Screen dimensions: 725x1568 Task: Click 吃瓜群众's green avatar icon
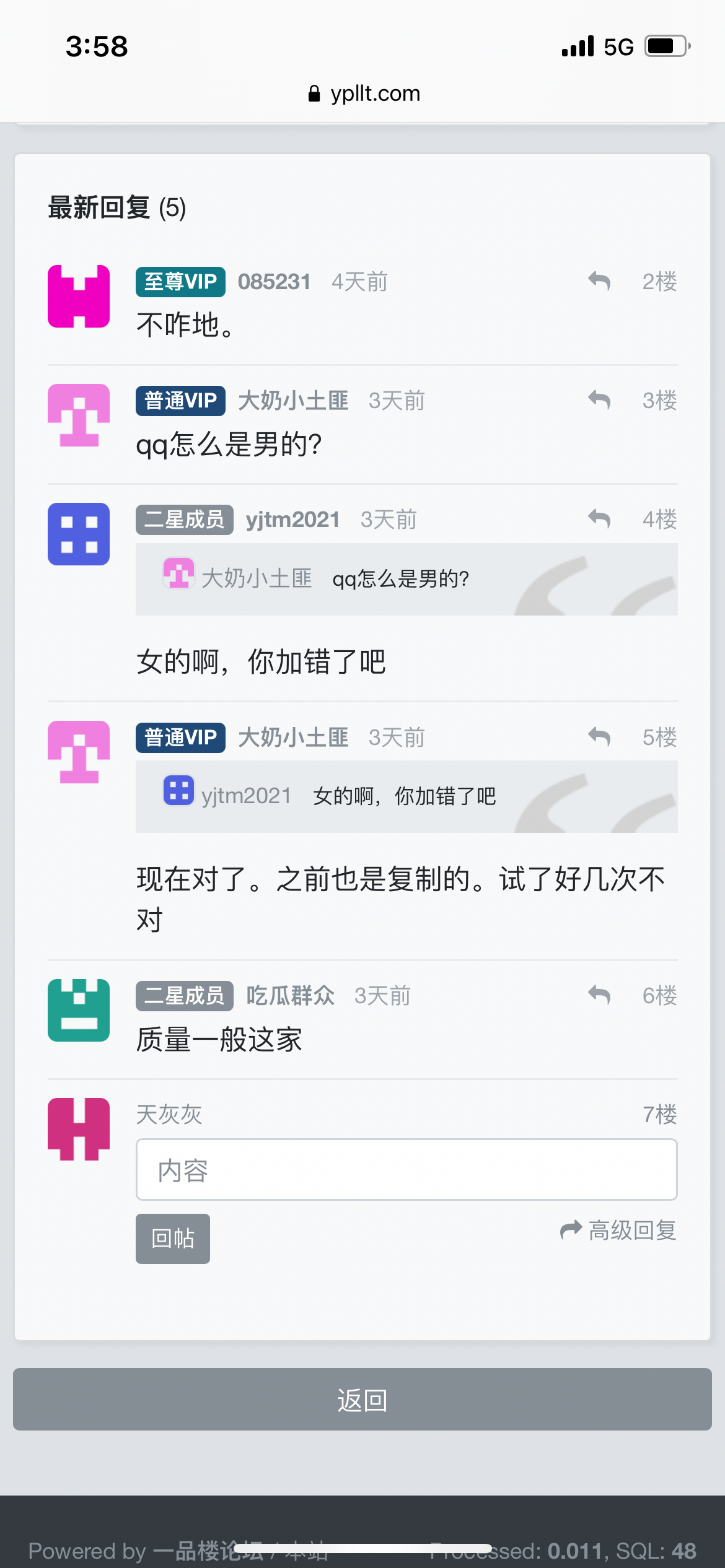click(x=79, y=1009)
